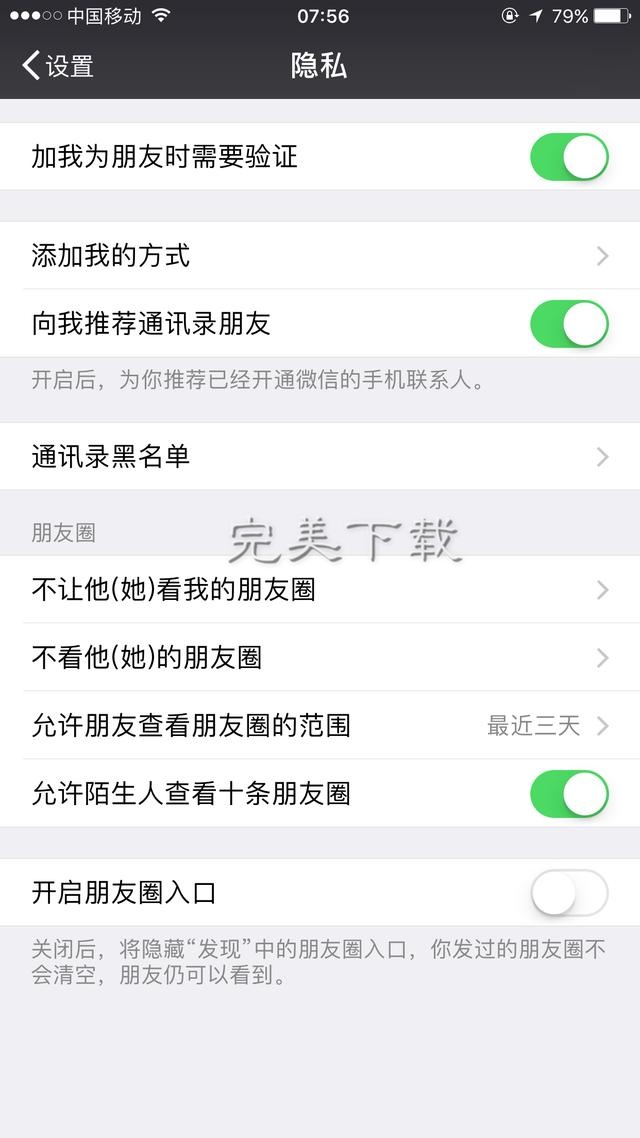Open 通讯录黑名单
Viewport: 640px width, 1138px height.
[320, 457]
